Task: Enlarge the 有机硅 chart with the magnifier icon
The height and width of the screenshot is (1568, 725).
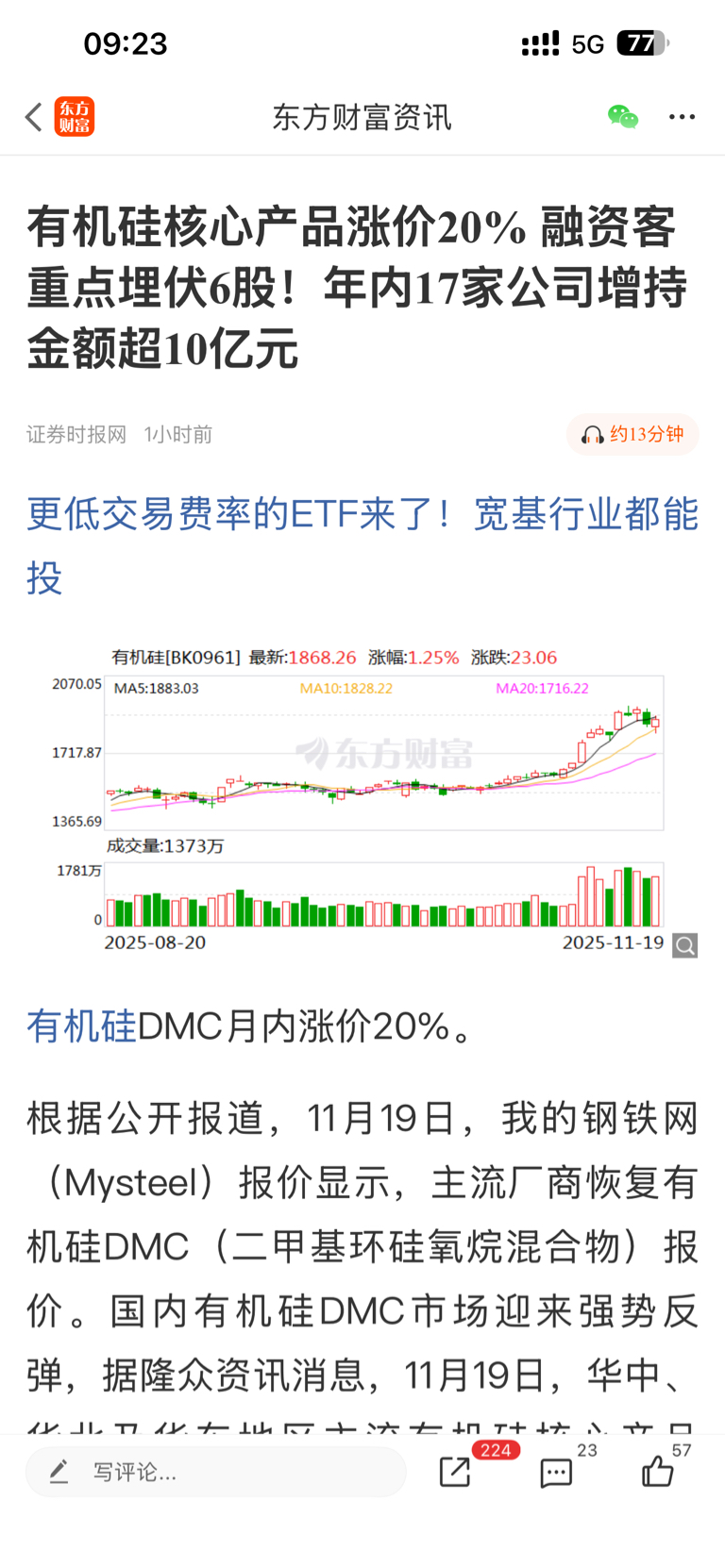Action: click(x=685, y=944)
